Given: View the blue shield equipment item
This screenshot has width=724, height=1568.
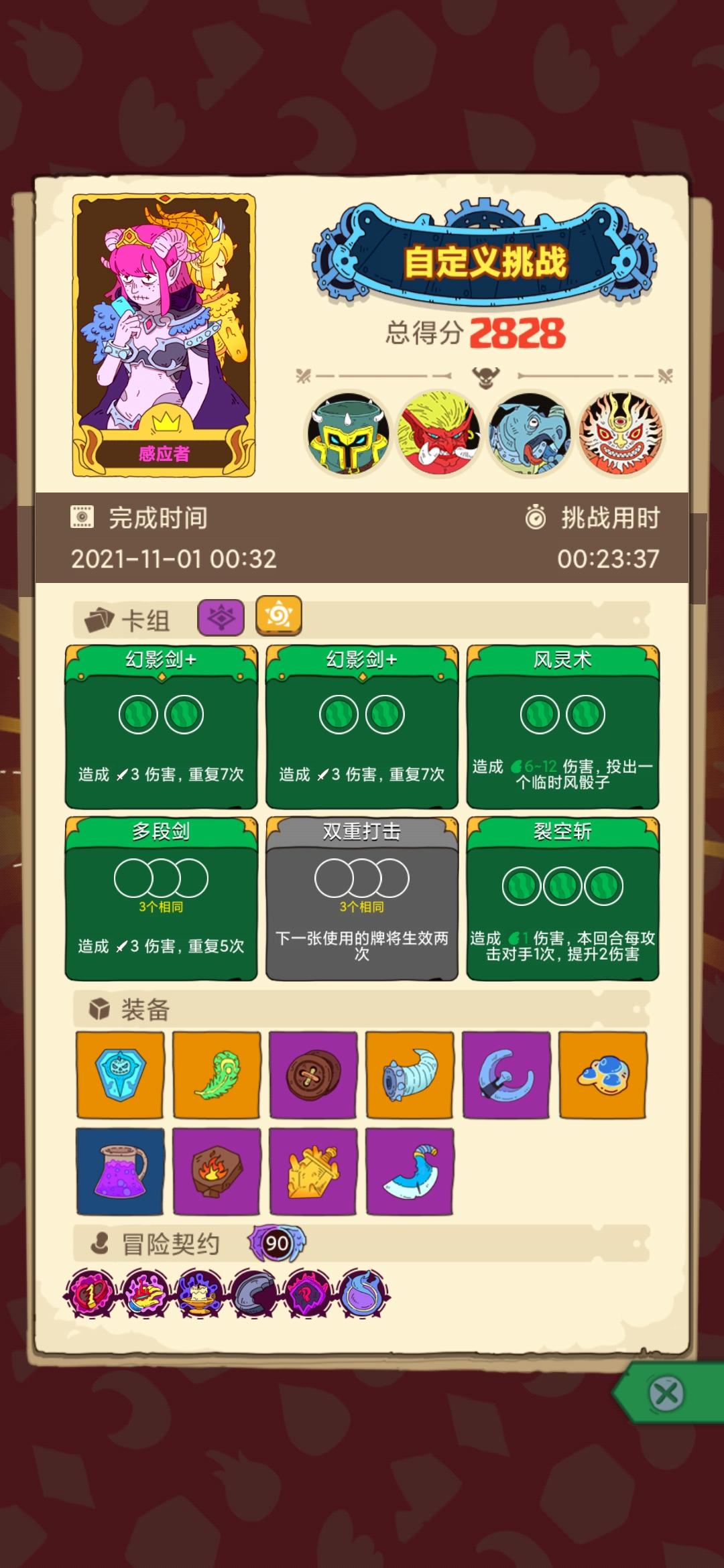Looking at the screenshot, I should pyautogui.click(x=120, y=1075).
